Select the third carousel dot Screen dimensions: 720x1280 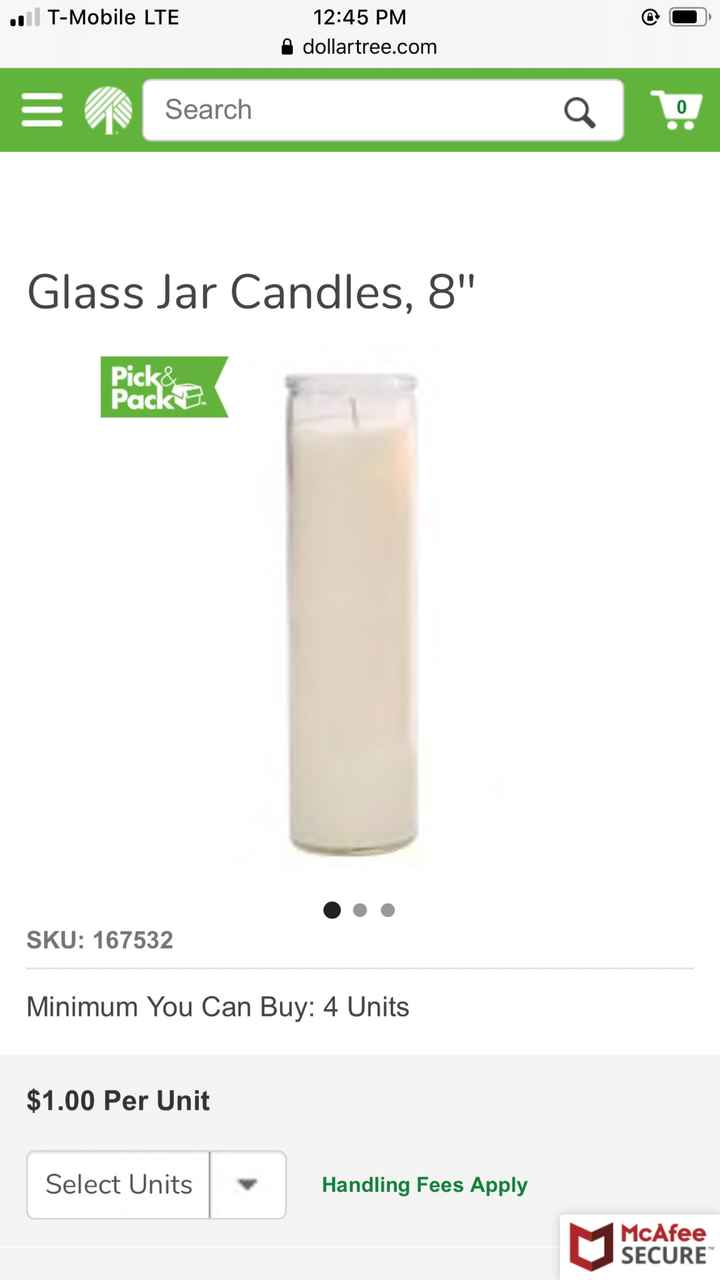388,910
